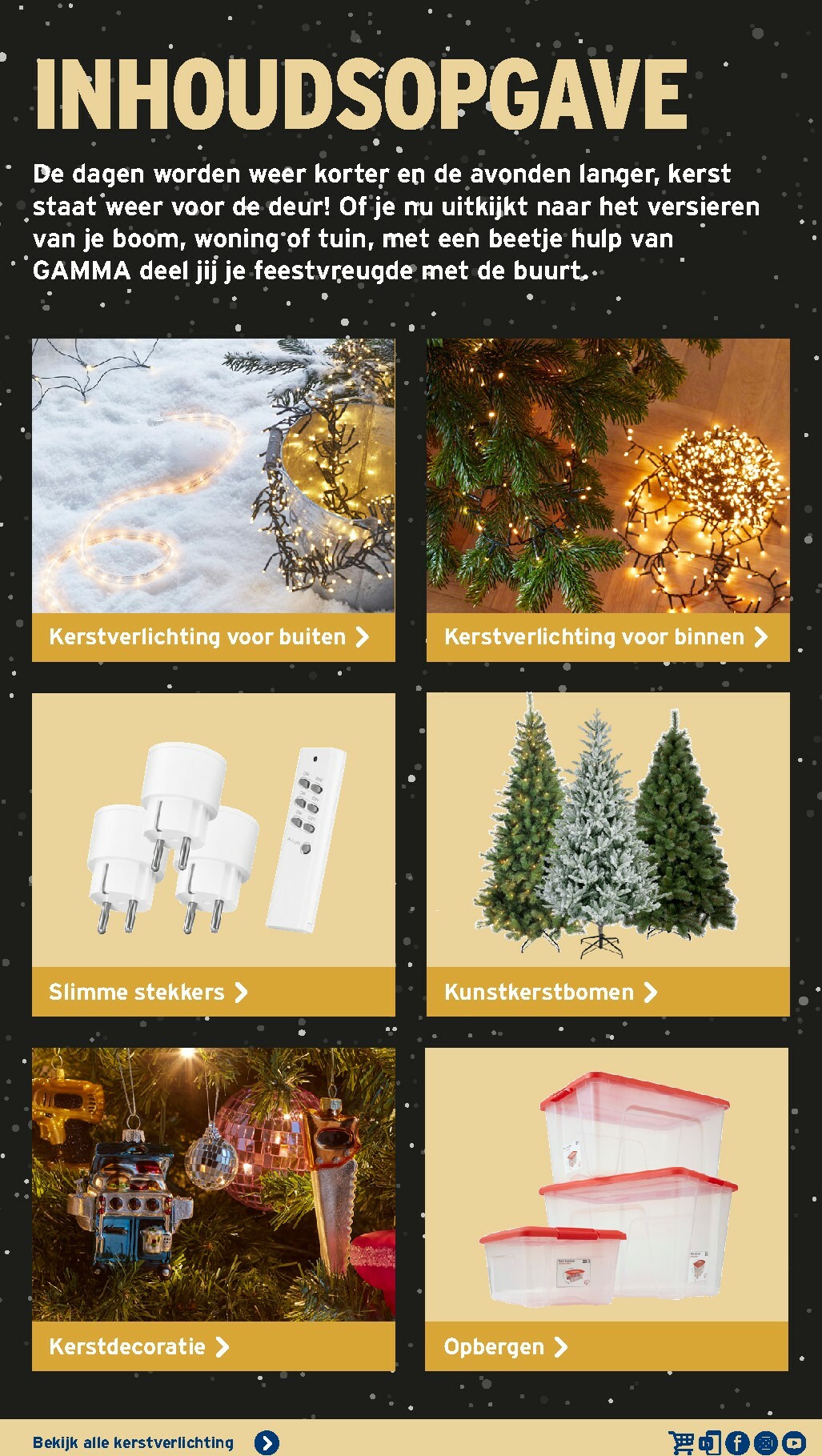Visit the Instagram profile
This screenshot has height=1456, width=822.
[765, 1442]
